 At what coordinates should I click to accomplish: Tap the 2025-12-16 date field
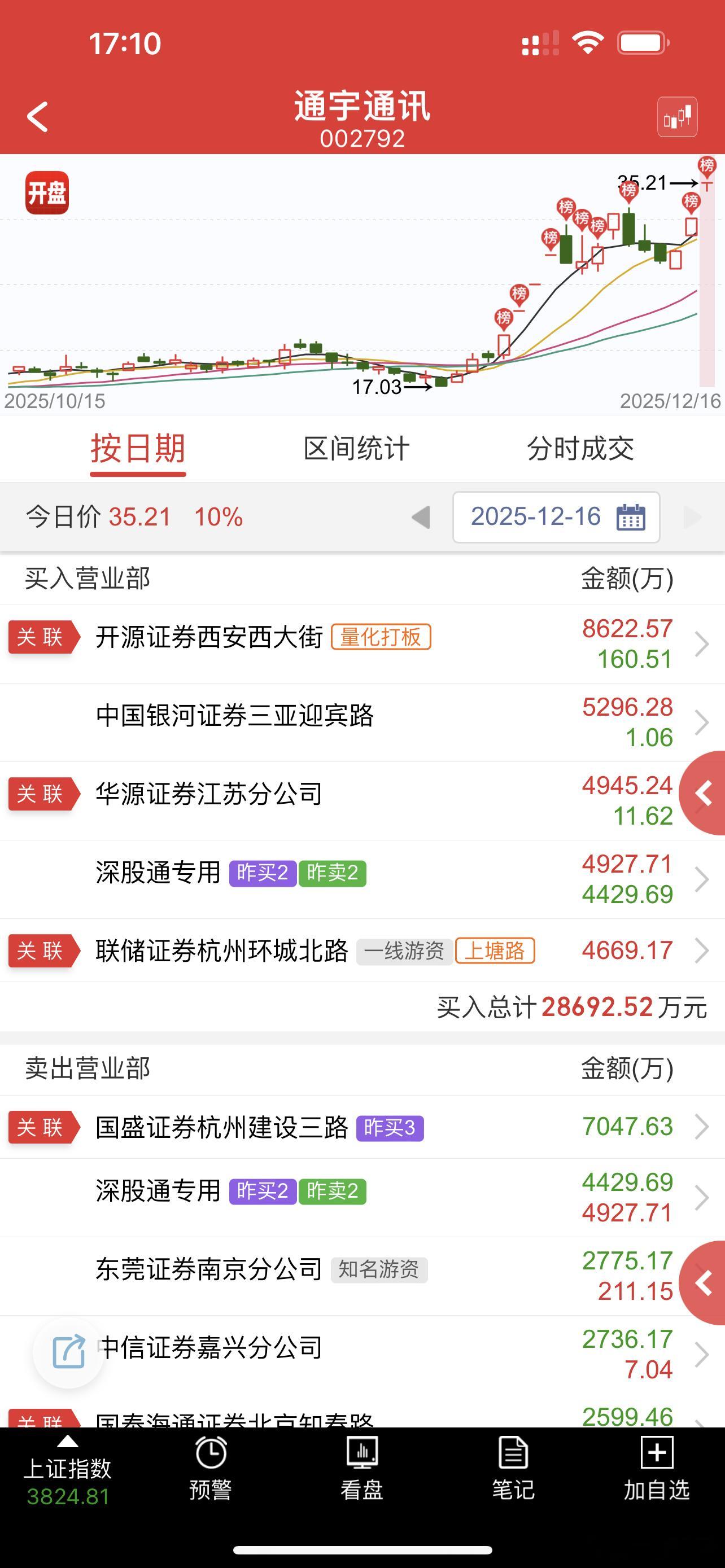[536, 517]
